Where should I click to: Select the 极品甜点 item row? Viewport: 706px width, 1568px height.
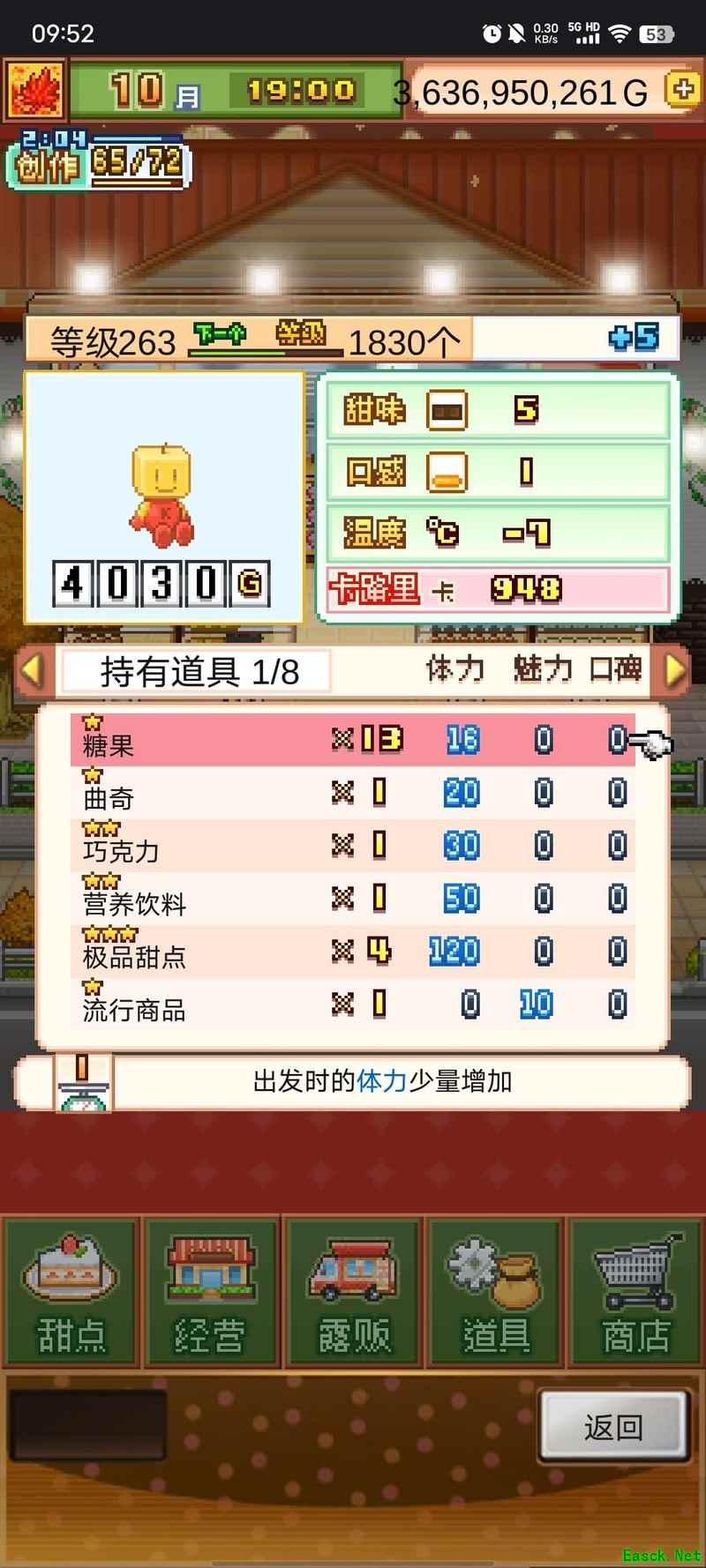pyautogui.click(x=353, y=952)
